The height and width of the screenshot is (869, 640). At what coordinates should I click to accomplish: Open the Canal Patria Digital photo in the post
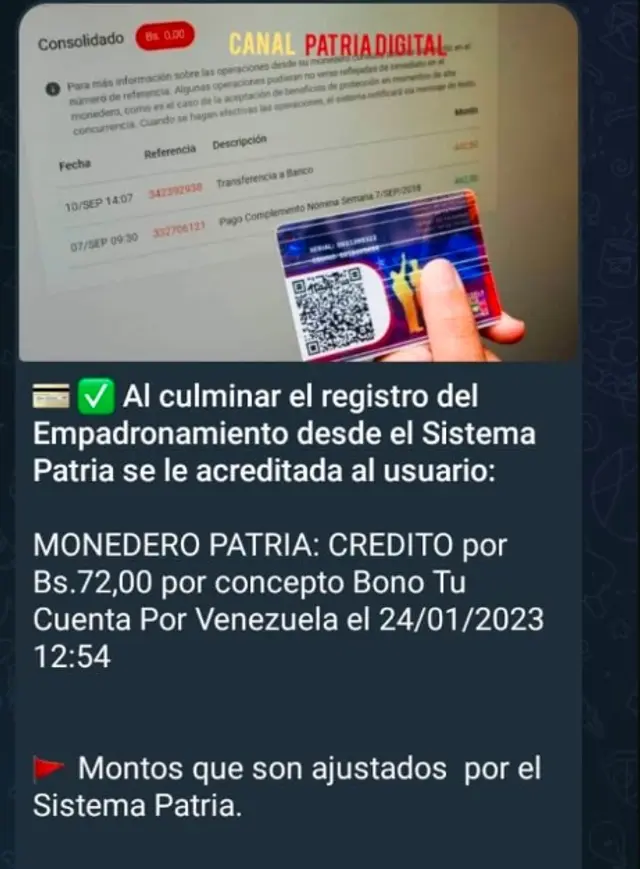(x=298, y=185)
